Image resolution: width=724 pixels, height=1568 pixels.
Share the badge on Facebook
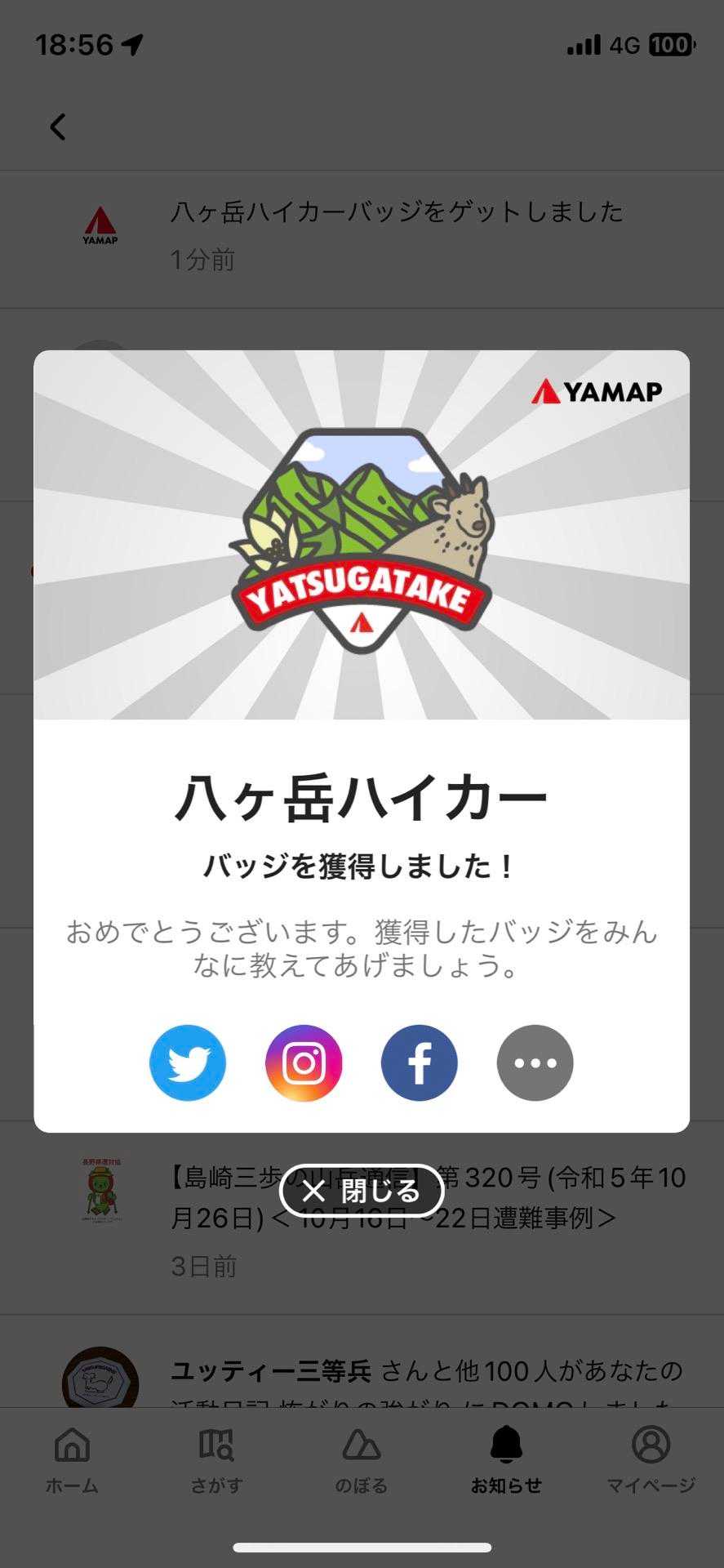tap(420, 1062)
